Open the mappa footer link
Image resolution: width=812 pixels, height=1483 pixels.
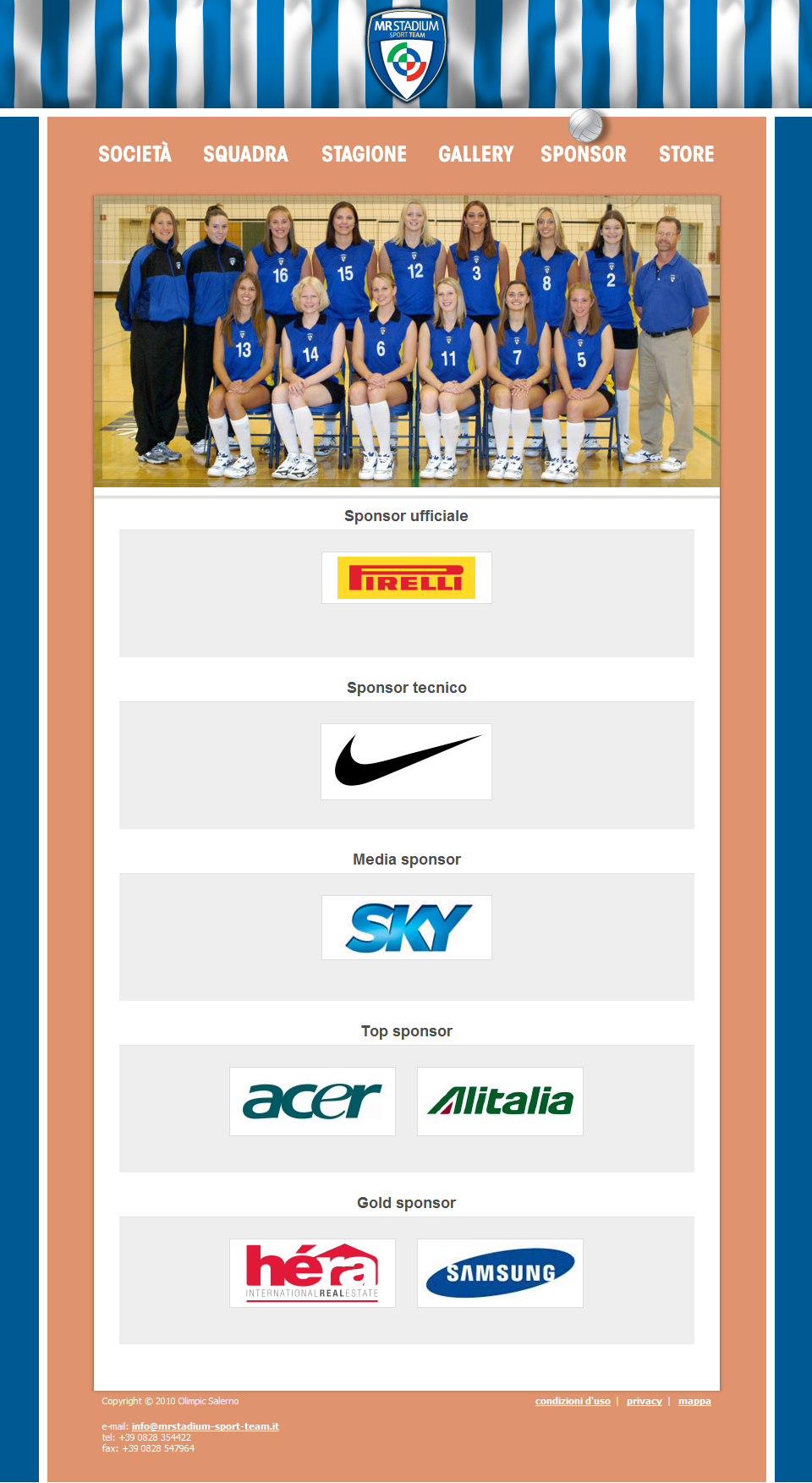point(694,1401)
